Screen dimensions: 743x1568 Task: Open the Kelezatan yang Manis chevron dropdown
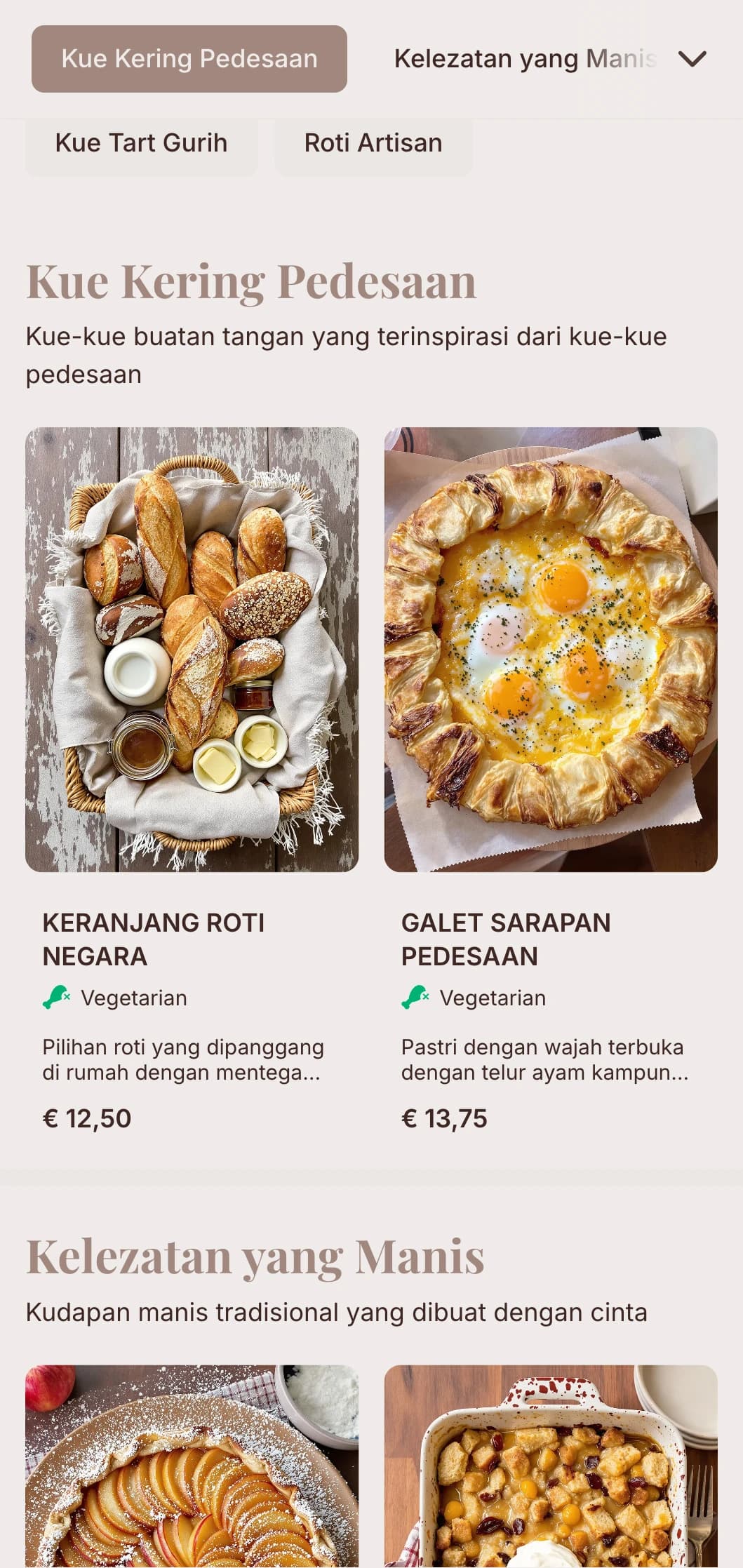coord(693,59)
